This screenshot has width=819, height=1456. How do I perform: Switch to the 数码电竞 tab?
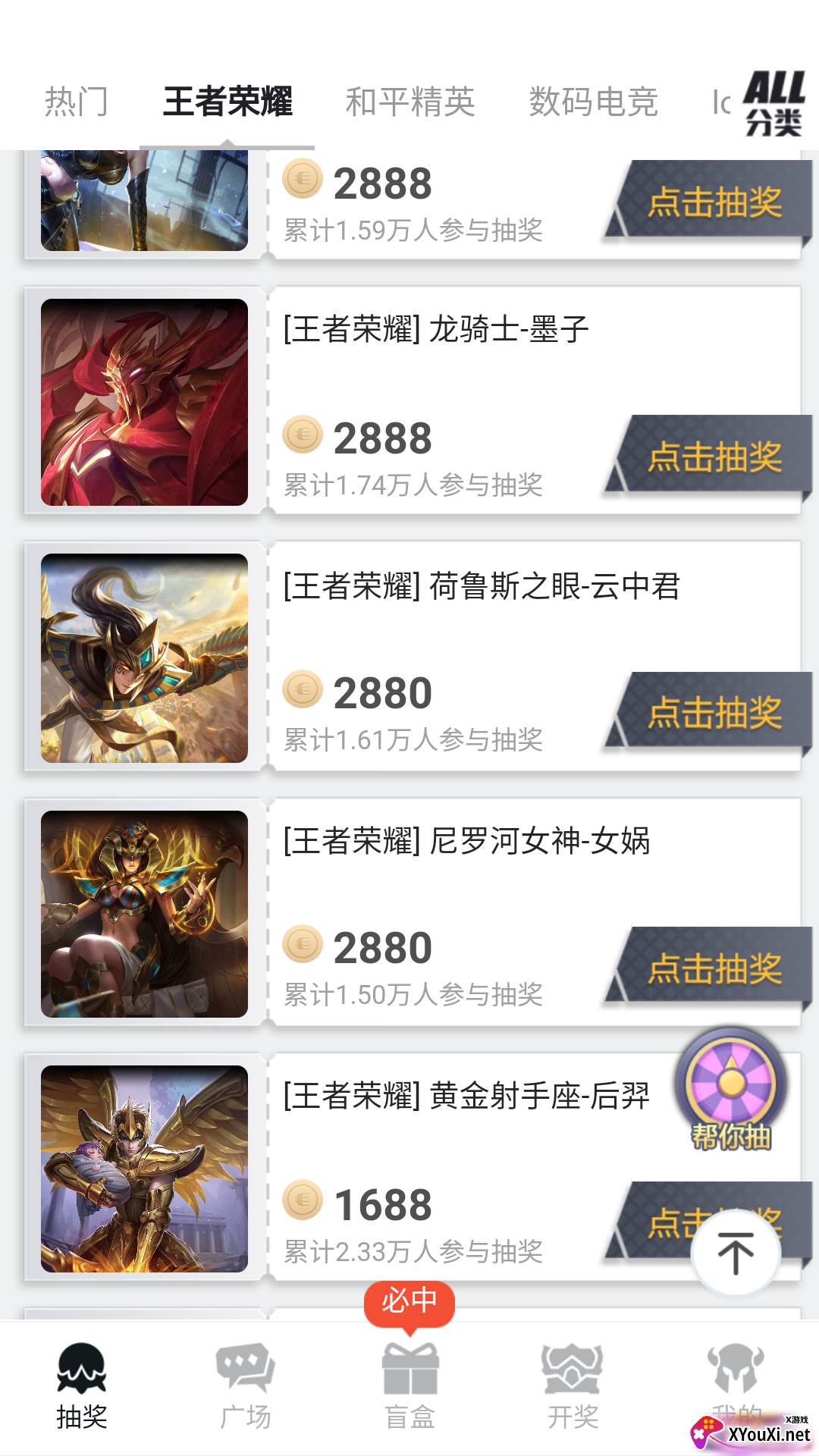pos(593,102)
